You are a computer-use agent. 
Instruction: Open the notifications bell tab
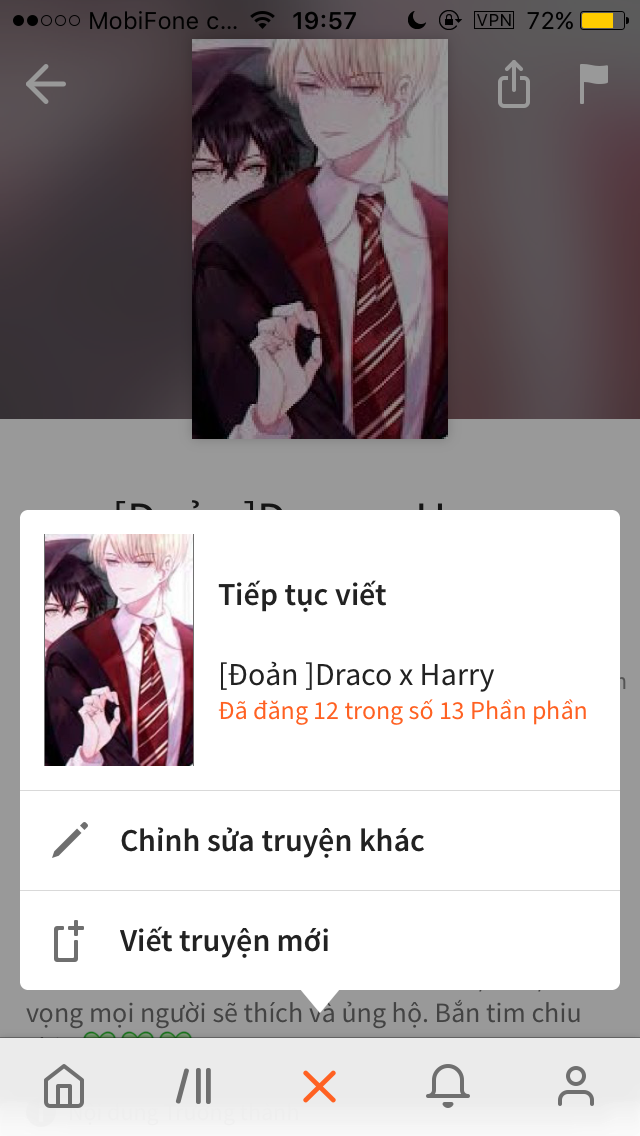448,1086
